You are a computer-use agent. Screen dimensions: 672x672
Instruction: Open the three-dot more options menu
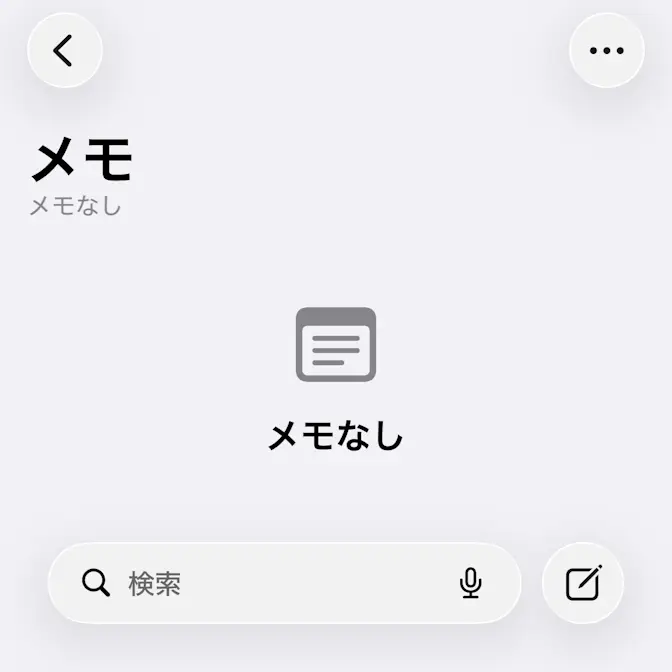[606, 50]
